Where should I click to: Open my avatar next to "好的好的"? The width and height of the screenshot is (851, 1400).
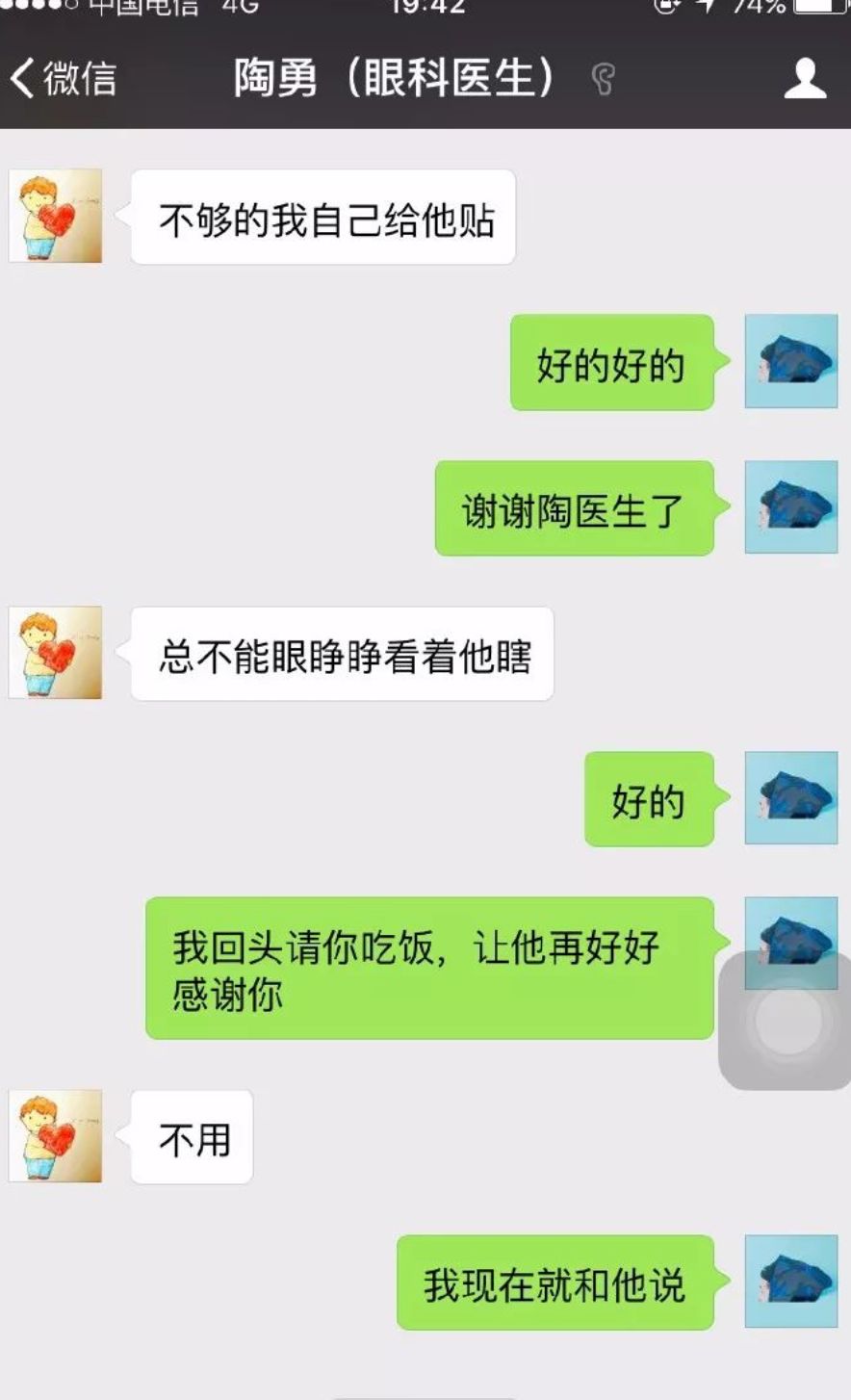[791, 361]
